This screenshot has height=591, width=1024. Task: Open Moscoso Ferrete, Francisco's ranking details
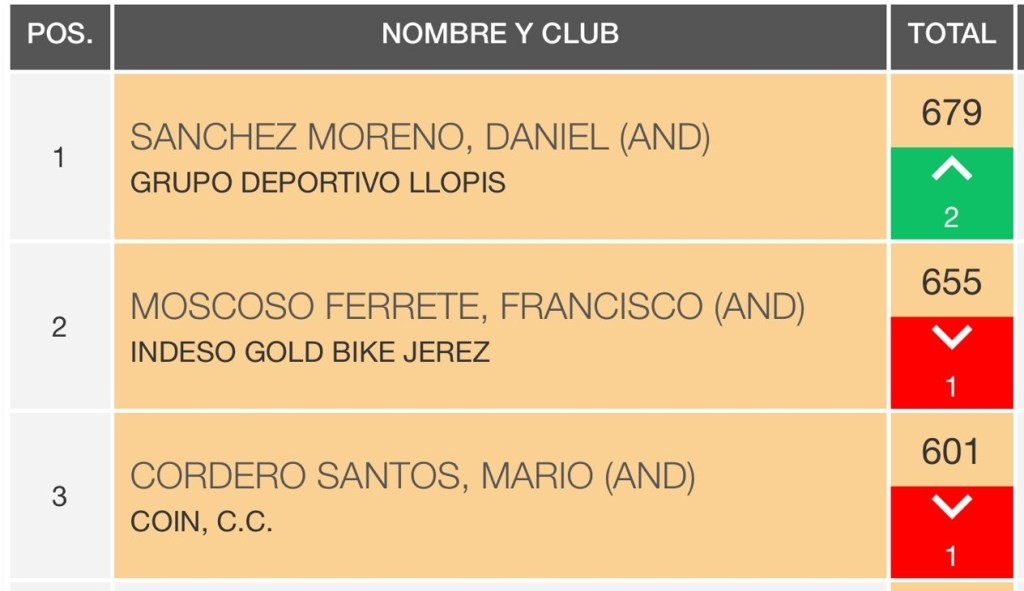(x=467, y=307)
